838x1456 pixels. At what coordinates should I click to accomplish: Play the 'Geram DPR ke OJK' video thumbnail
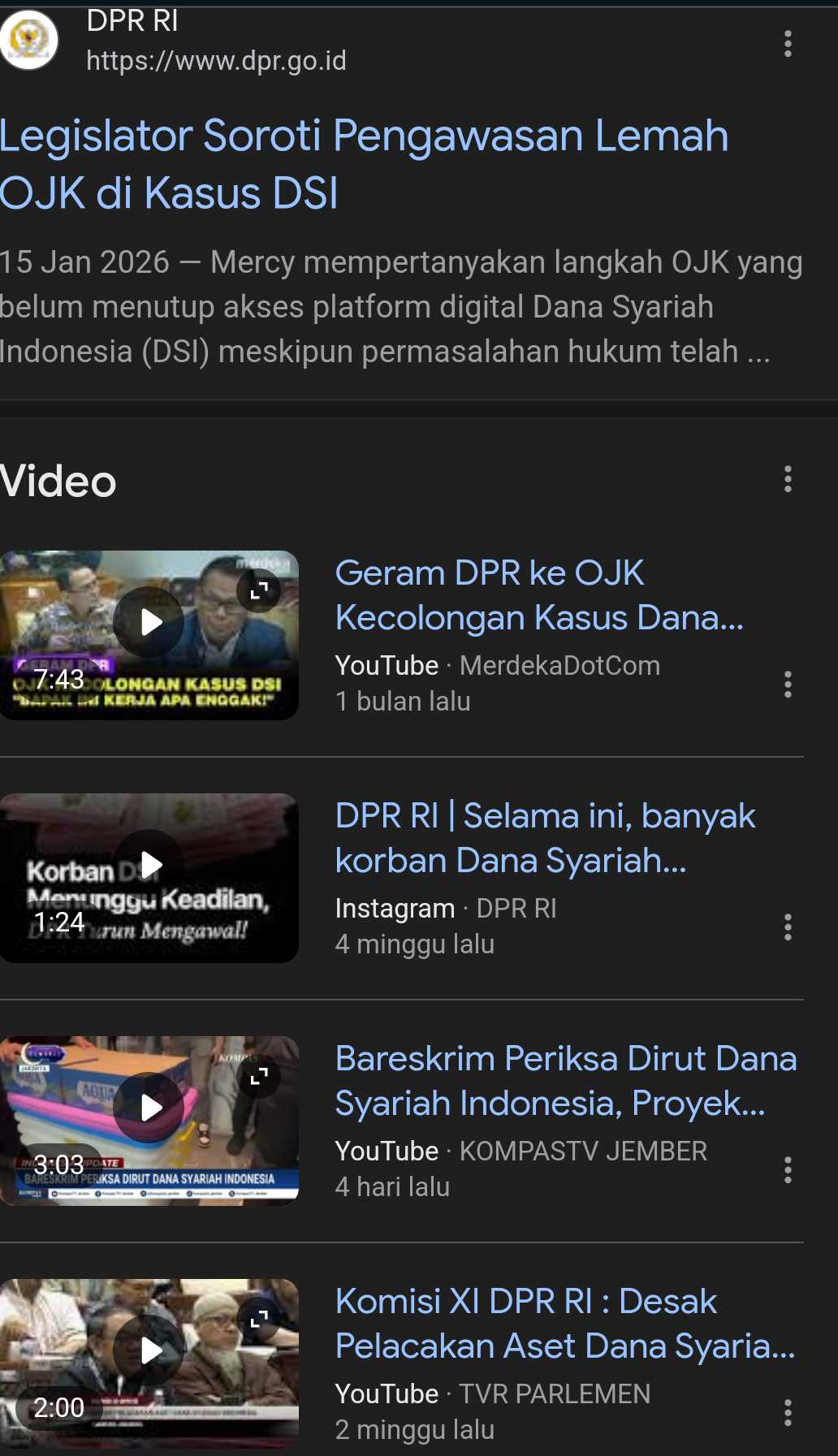pyautogui.click(x=149, y=623)
